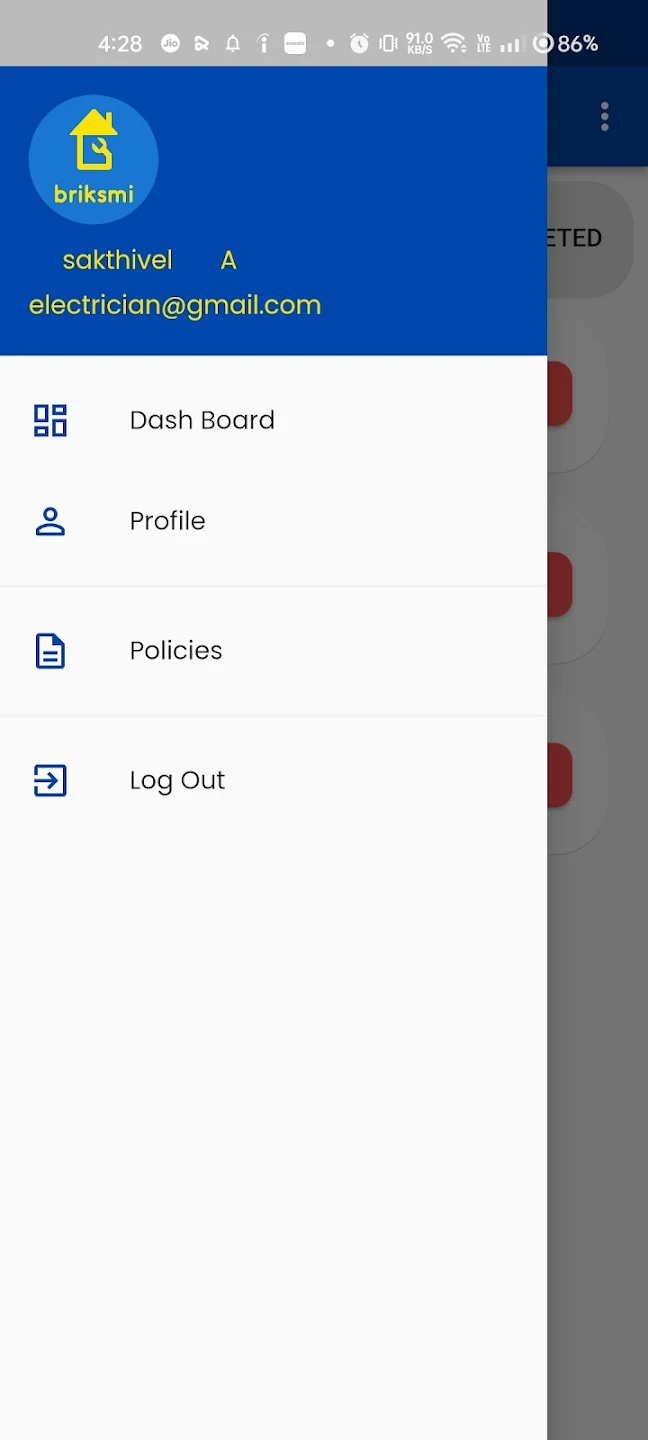Open the three-dot overflow menu
The image size is (648, 1440).
pos(605,117)
